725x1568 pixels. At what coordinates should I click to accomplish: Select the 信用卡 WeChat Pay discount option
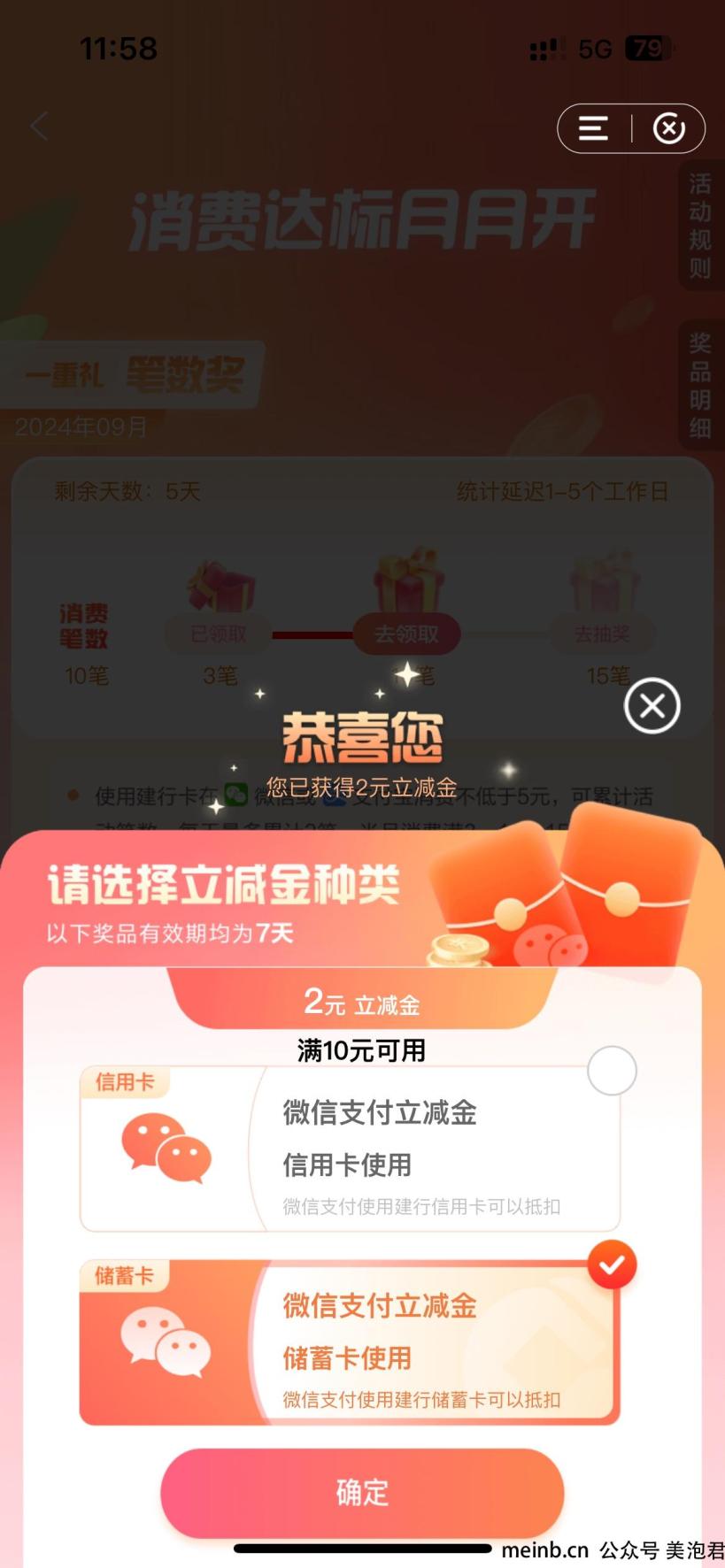350,1149
